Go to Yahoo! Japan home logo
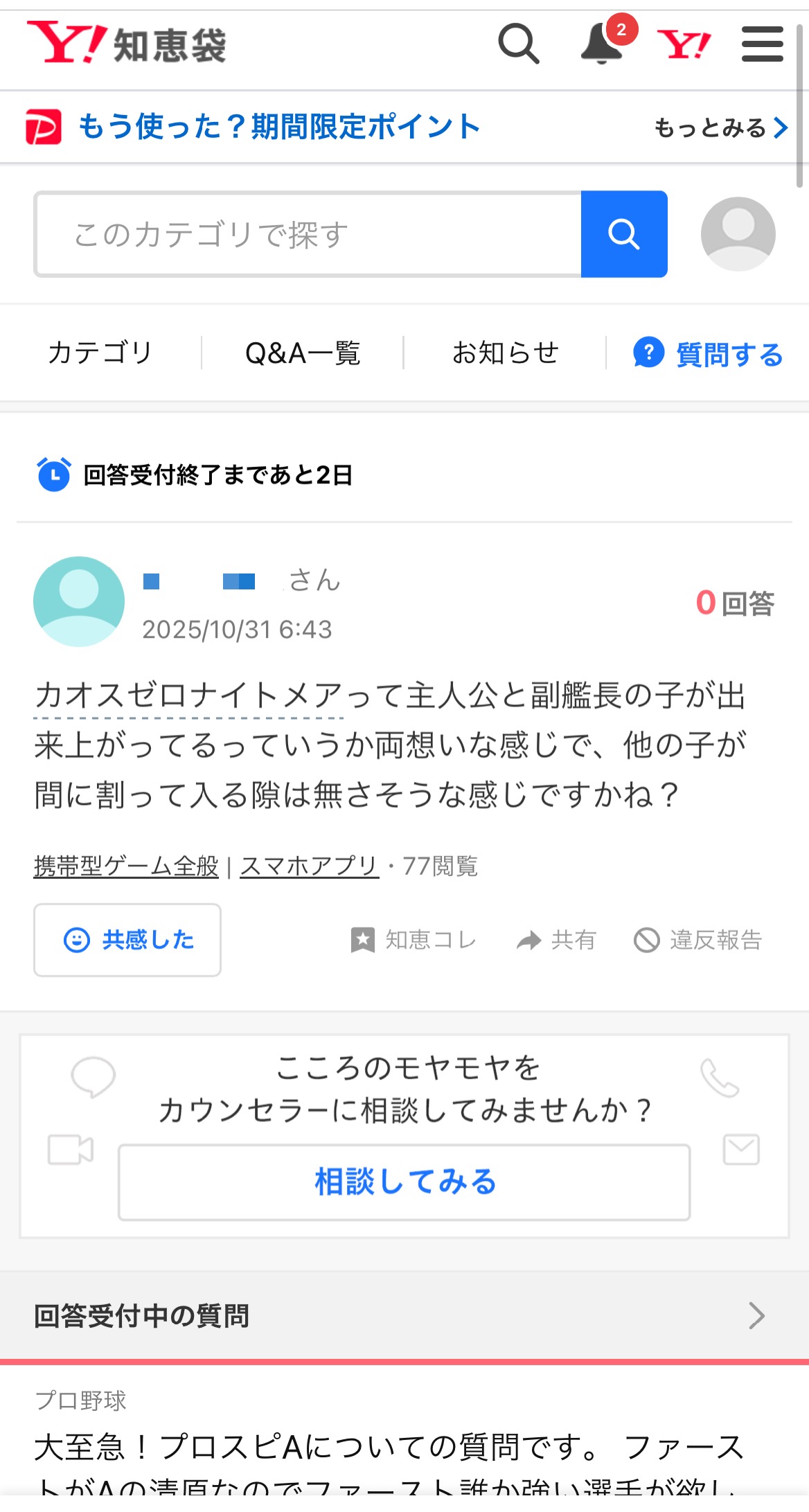 (684, 44)
